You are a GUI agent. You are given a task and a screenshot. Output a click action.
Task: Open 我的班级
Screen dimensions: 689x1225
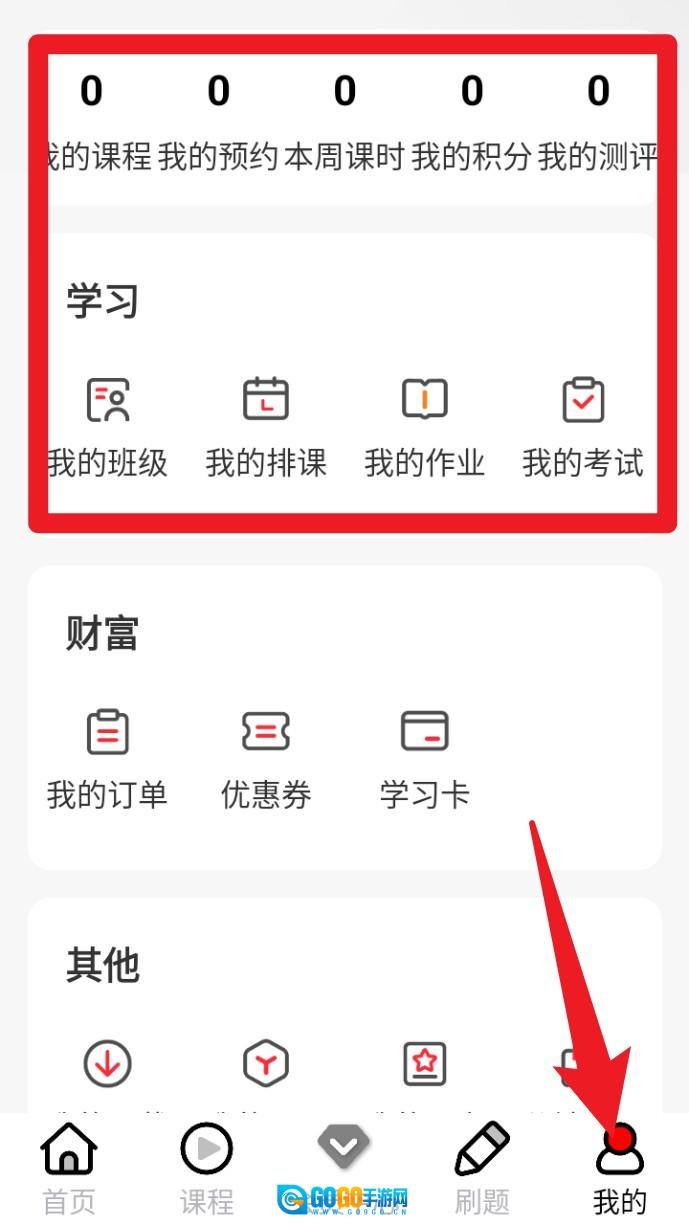[x=107, y=426]
